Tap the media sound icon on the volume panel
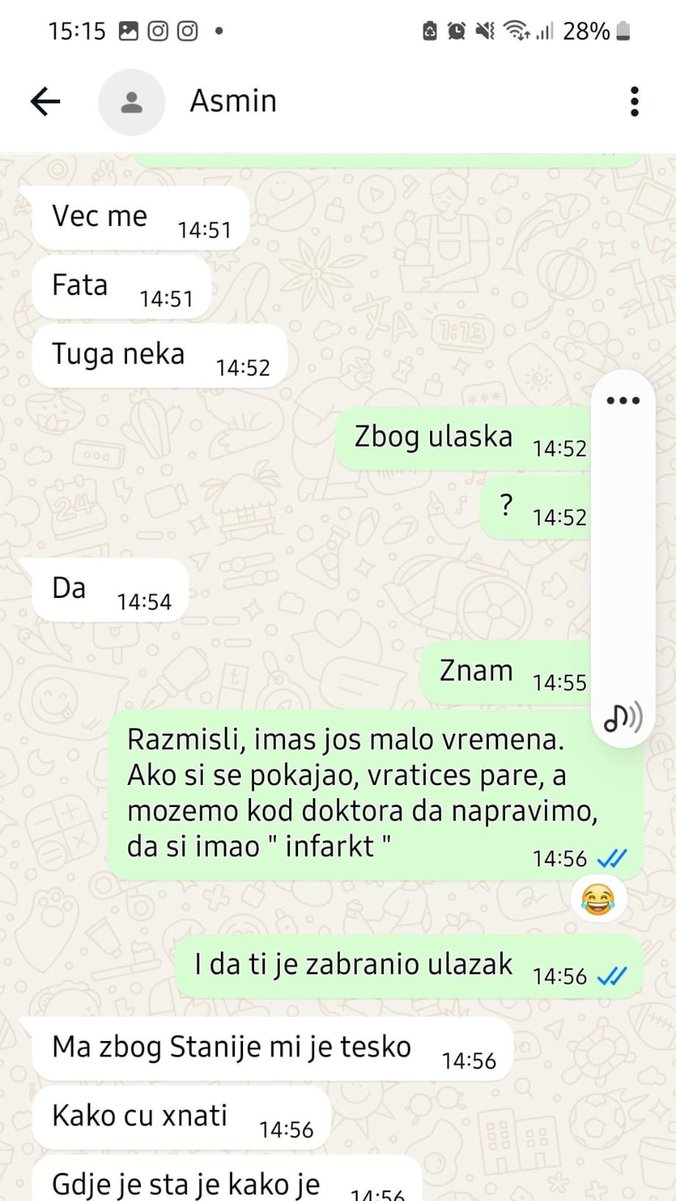Viewport: 676px width, 1201px height. pyautogui.click(x=623, y=716)
